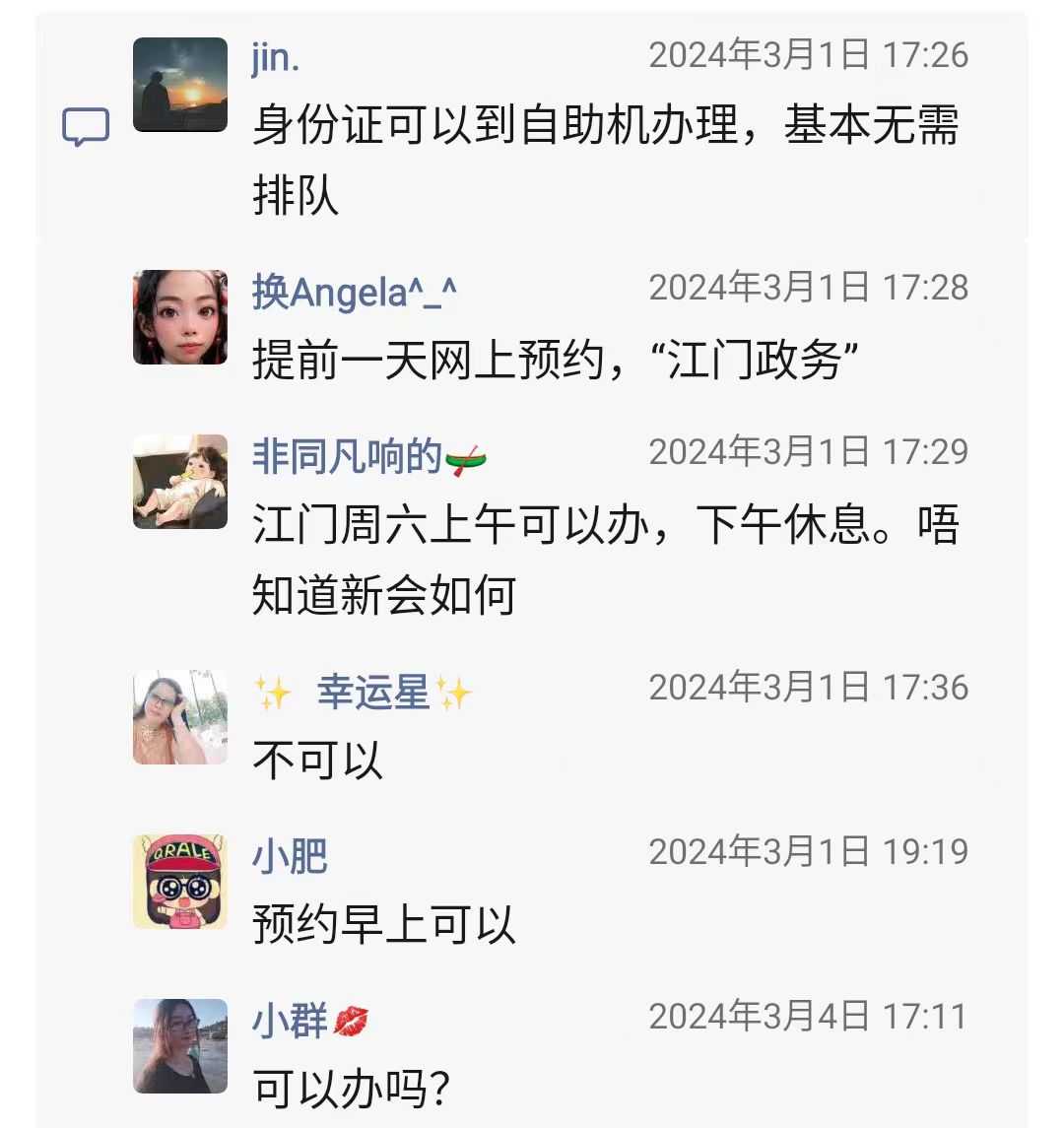
Task: View 非同凡响的's avatar profile
Action: [180, 482]
